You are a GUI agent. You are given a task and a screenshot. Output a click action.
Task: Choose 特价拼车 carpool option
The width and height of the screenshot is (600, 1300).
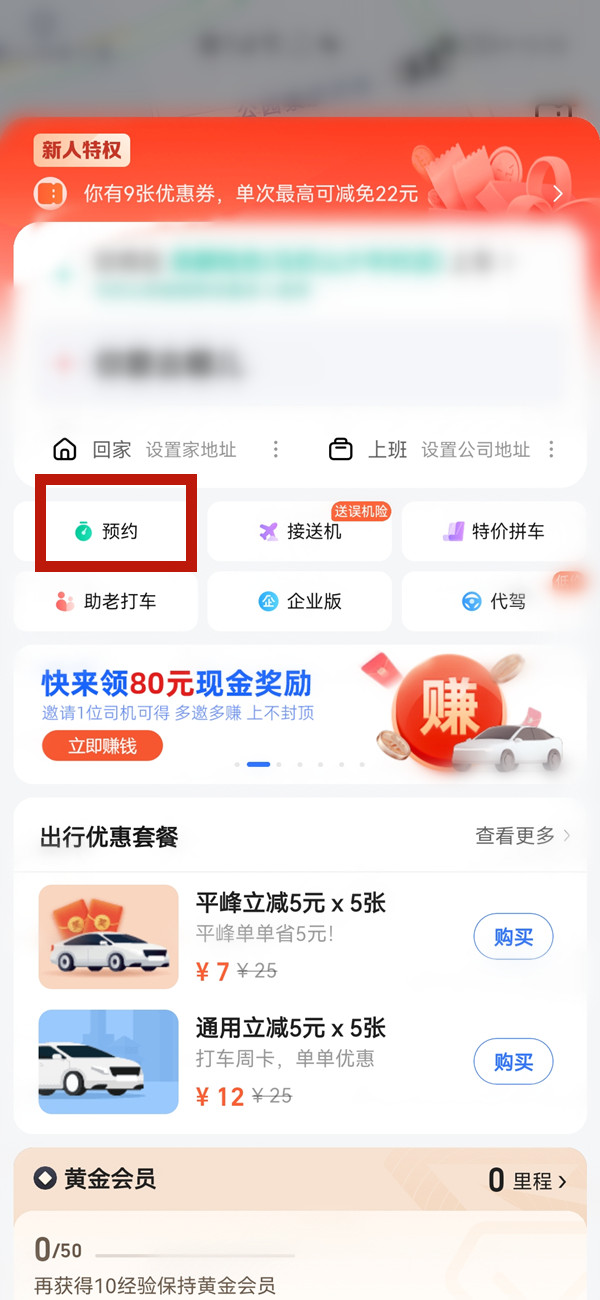point(494,531)
